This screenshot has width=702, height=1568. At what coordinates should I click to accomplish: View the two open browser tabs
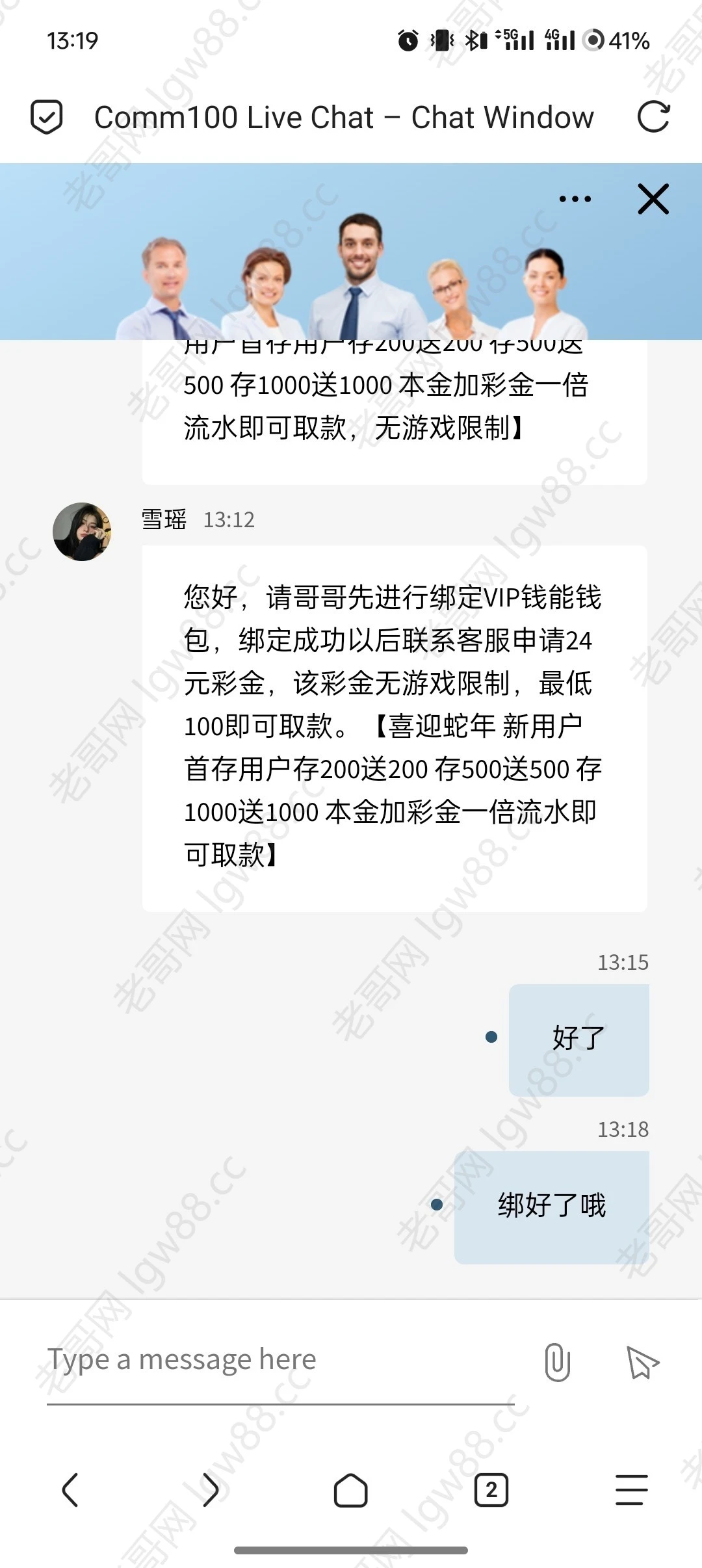click(491, 1490)
